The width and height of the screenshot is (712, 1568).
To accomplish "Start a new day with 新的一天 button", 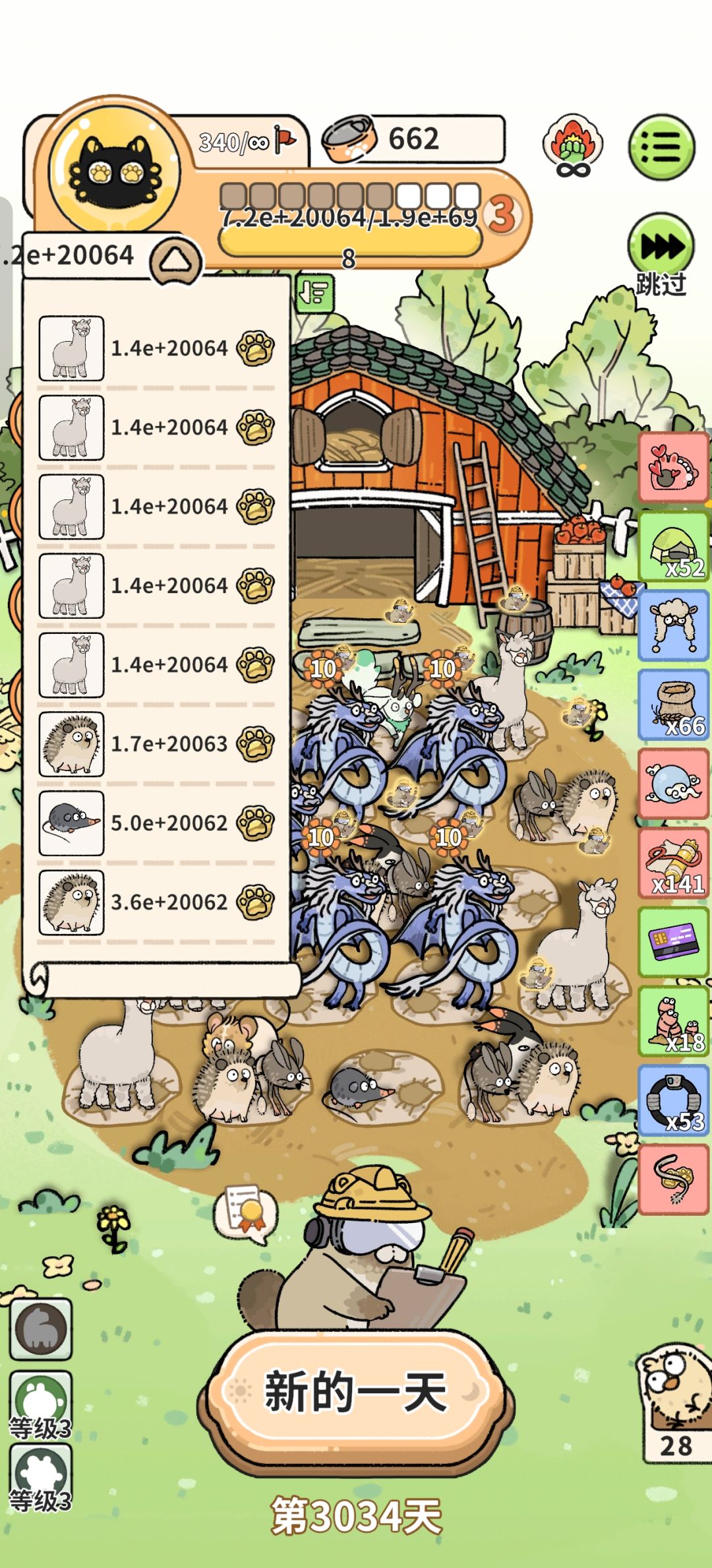I will click(355, 1393).
